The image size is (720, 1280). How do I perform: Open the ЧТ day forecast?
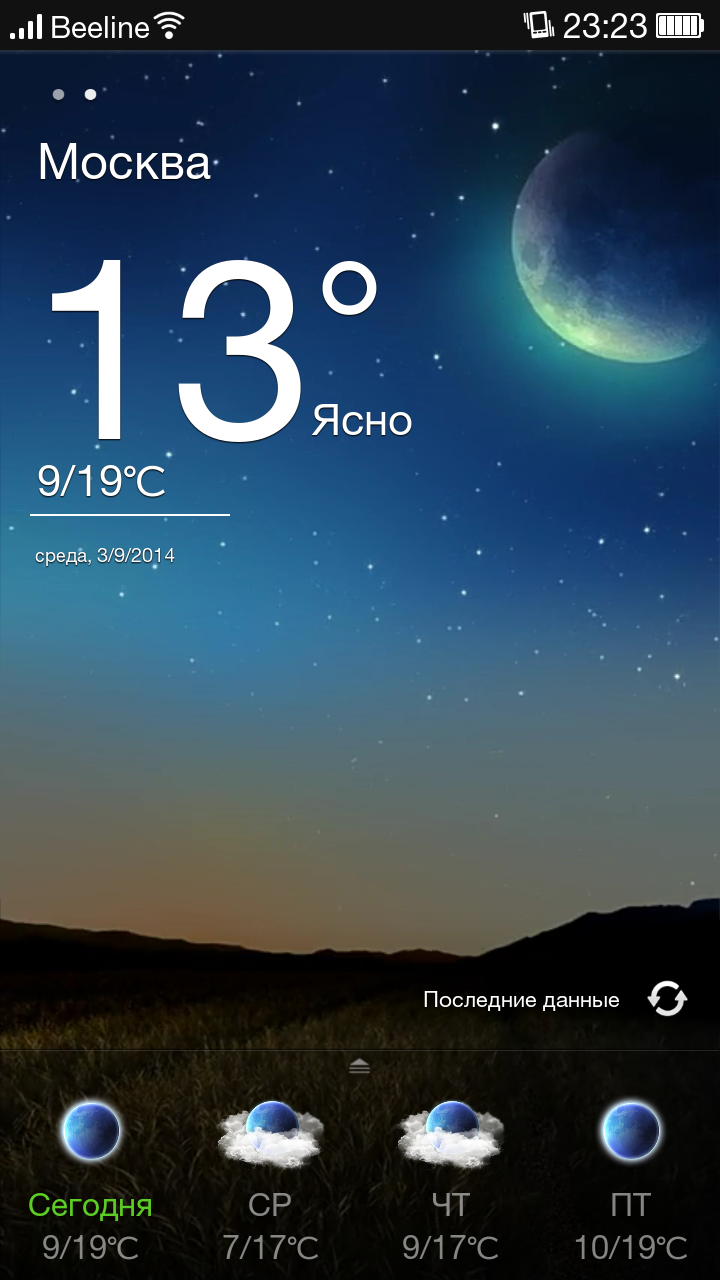tap(450, 1180)
